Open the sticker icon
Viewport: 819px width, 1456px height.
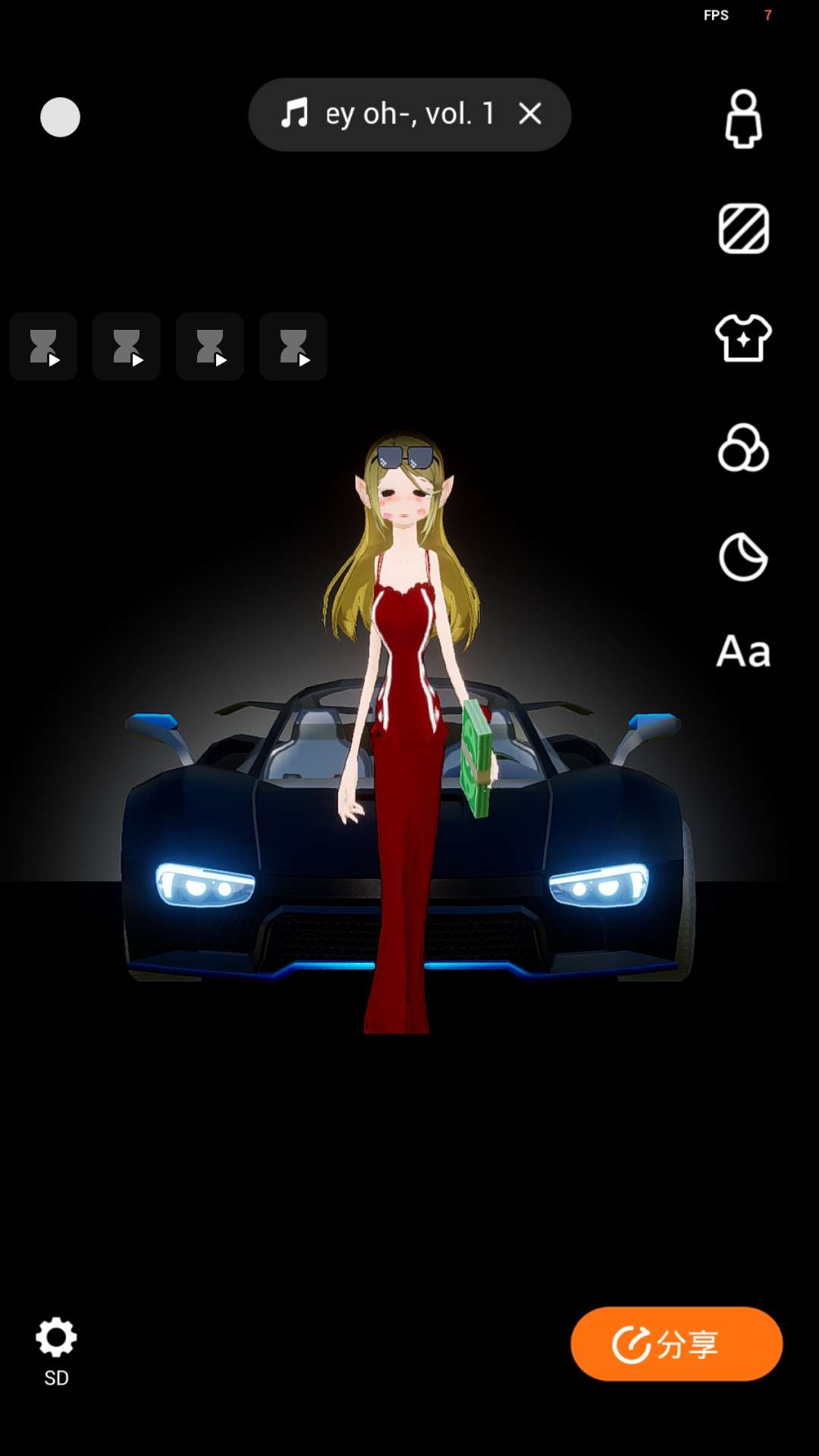[x=743, y=557]
